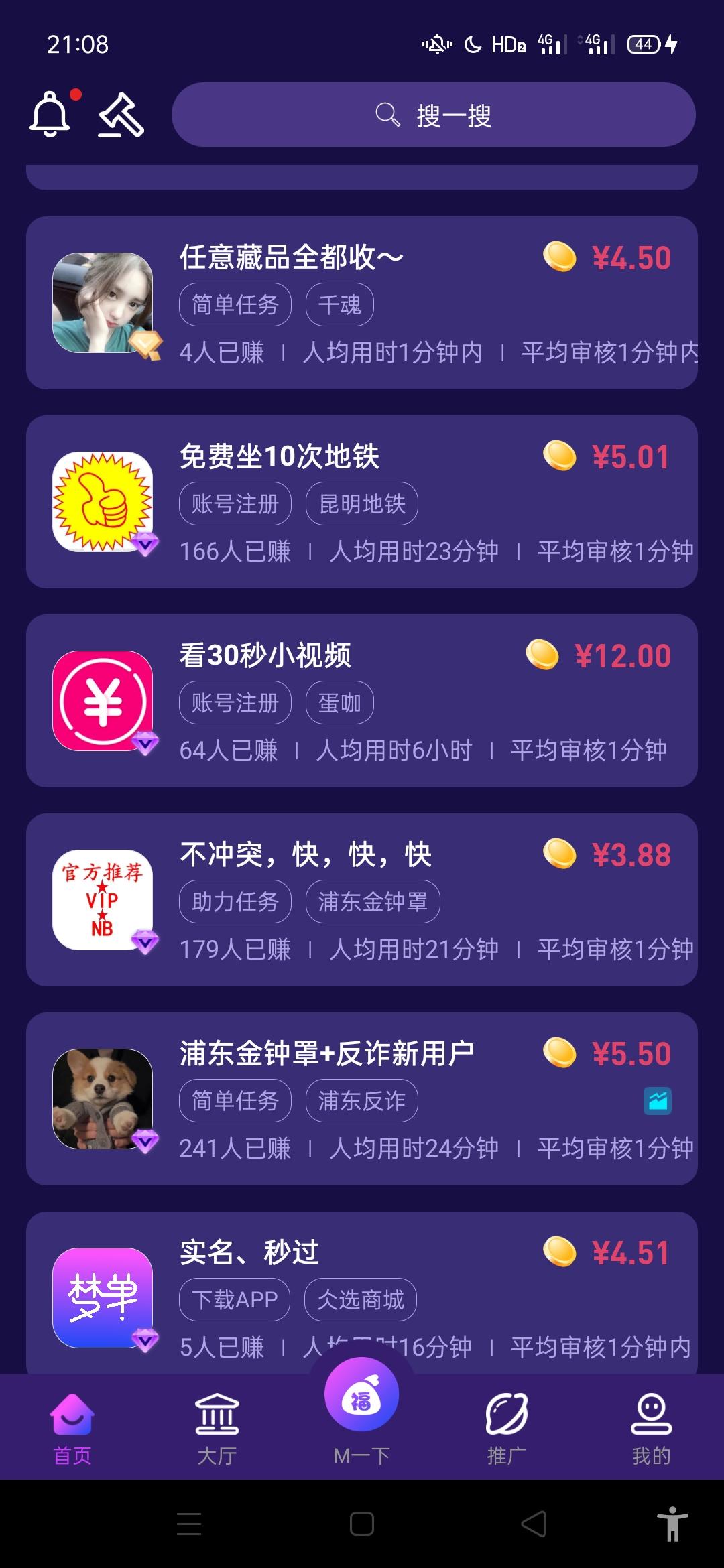Screen dimensions: 724x1568
Task: Open the notifications bell
Action: pyautogui.click(x=51, y=115)
